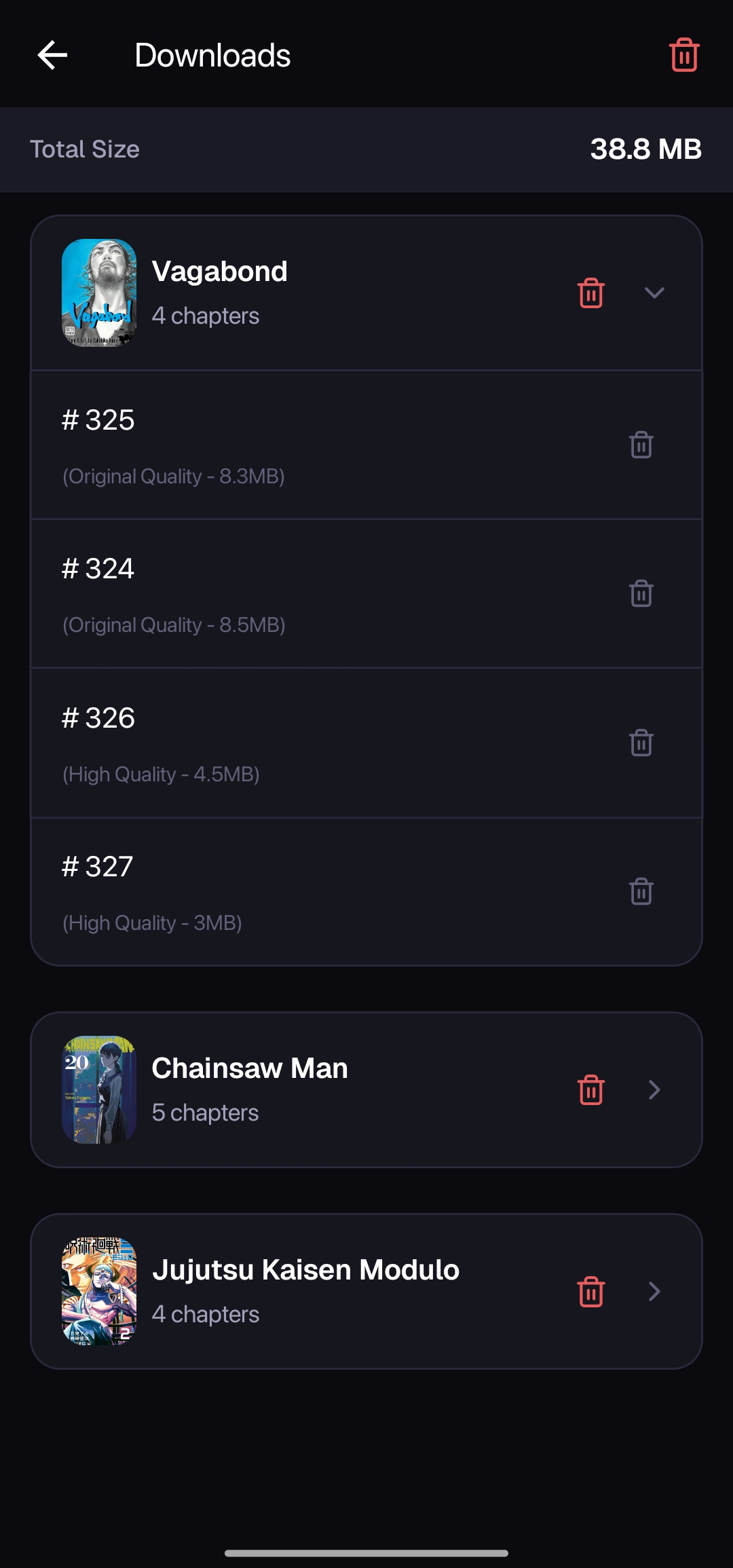Delete chapter #325 of Vagabond
This screenshot has height=1568, width=733.
pos(641,445)
